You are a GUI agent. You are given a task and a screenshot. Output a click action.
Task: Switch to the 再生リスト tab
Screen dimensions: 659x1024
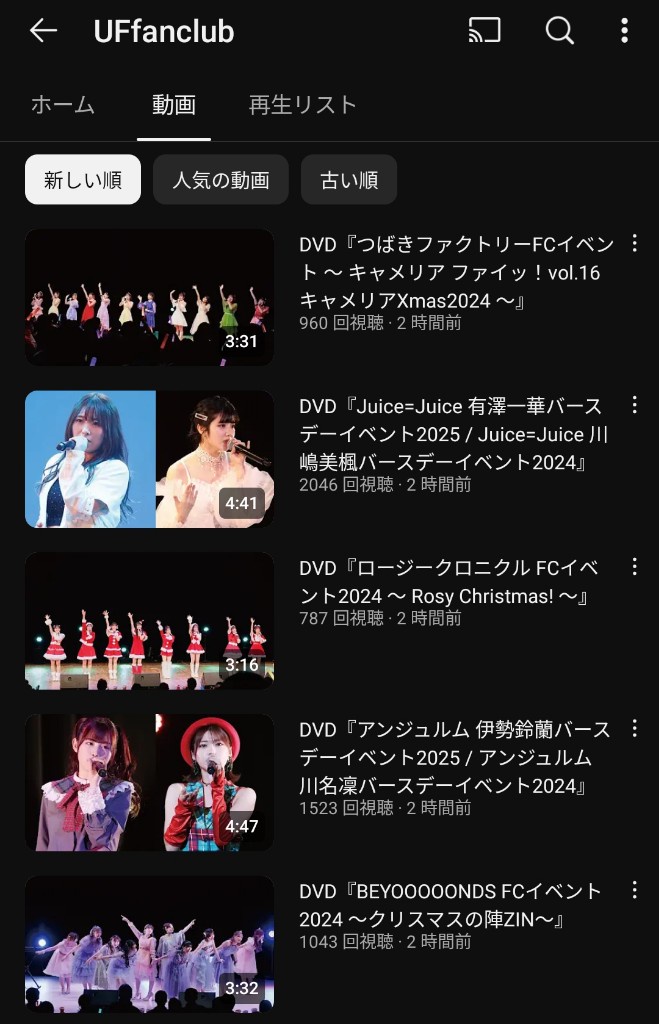tap(303, 105)
